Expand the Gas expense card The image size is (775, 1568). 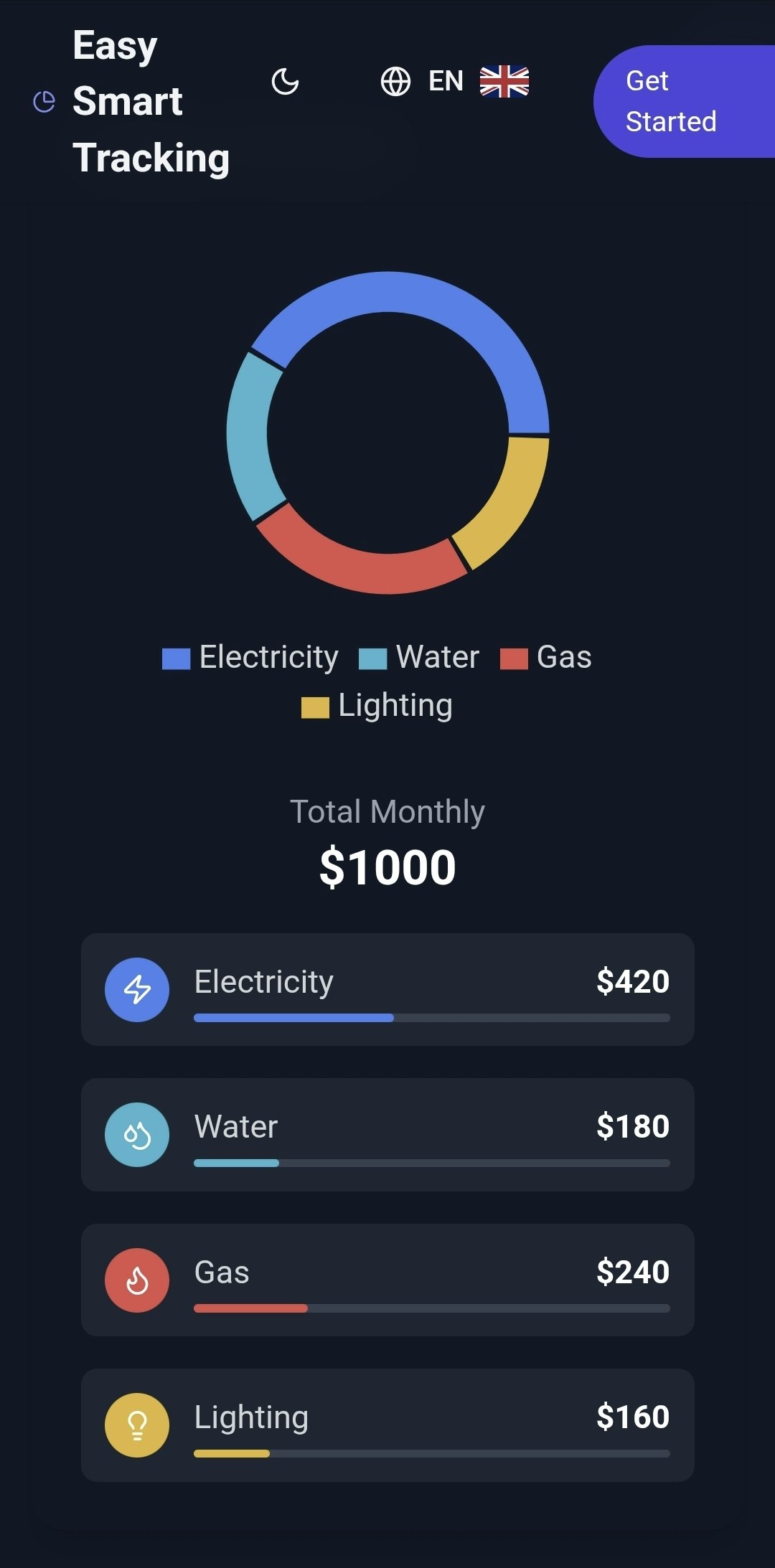pos(387,1281)
